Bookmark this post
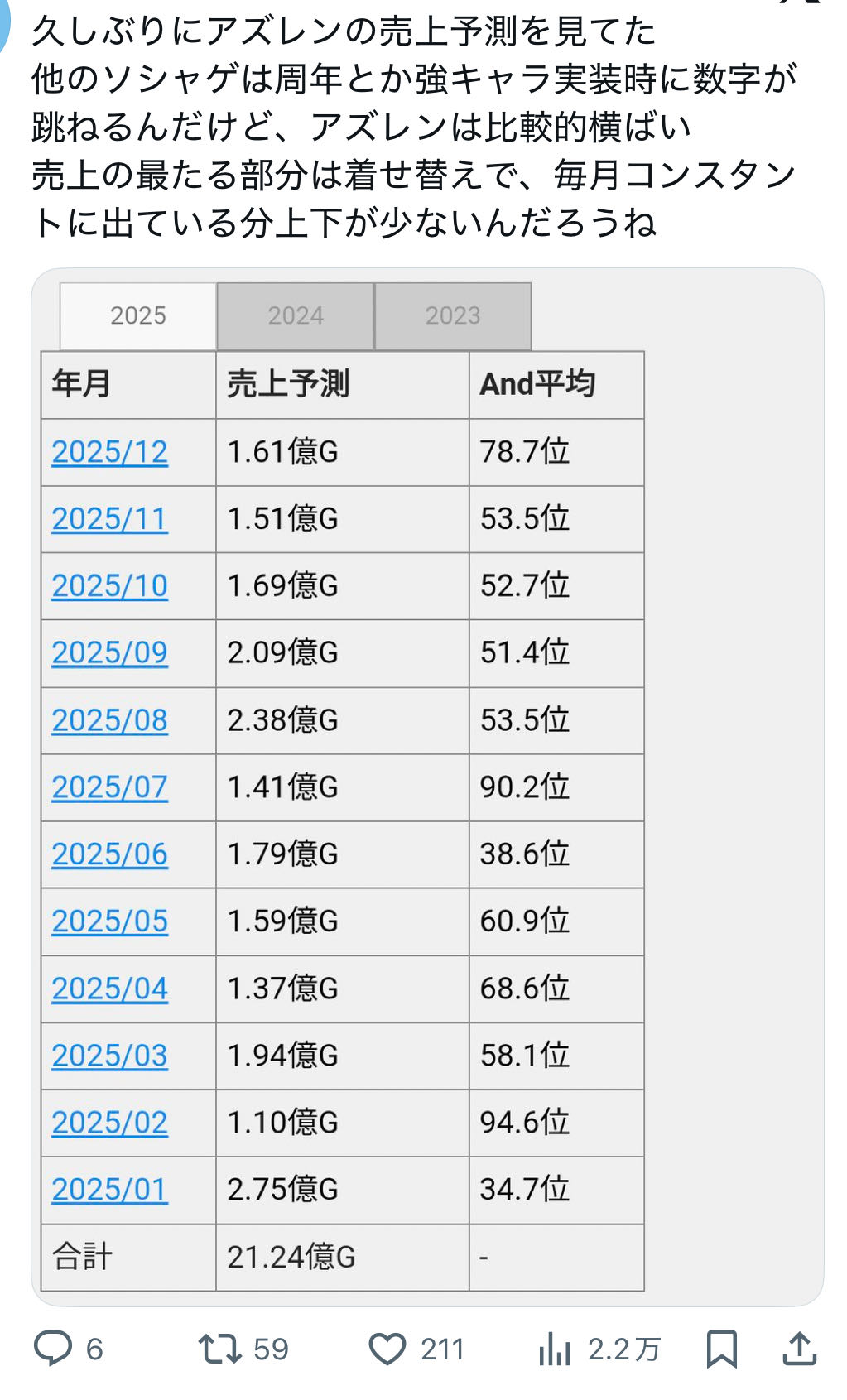 tap(721, 1348)
